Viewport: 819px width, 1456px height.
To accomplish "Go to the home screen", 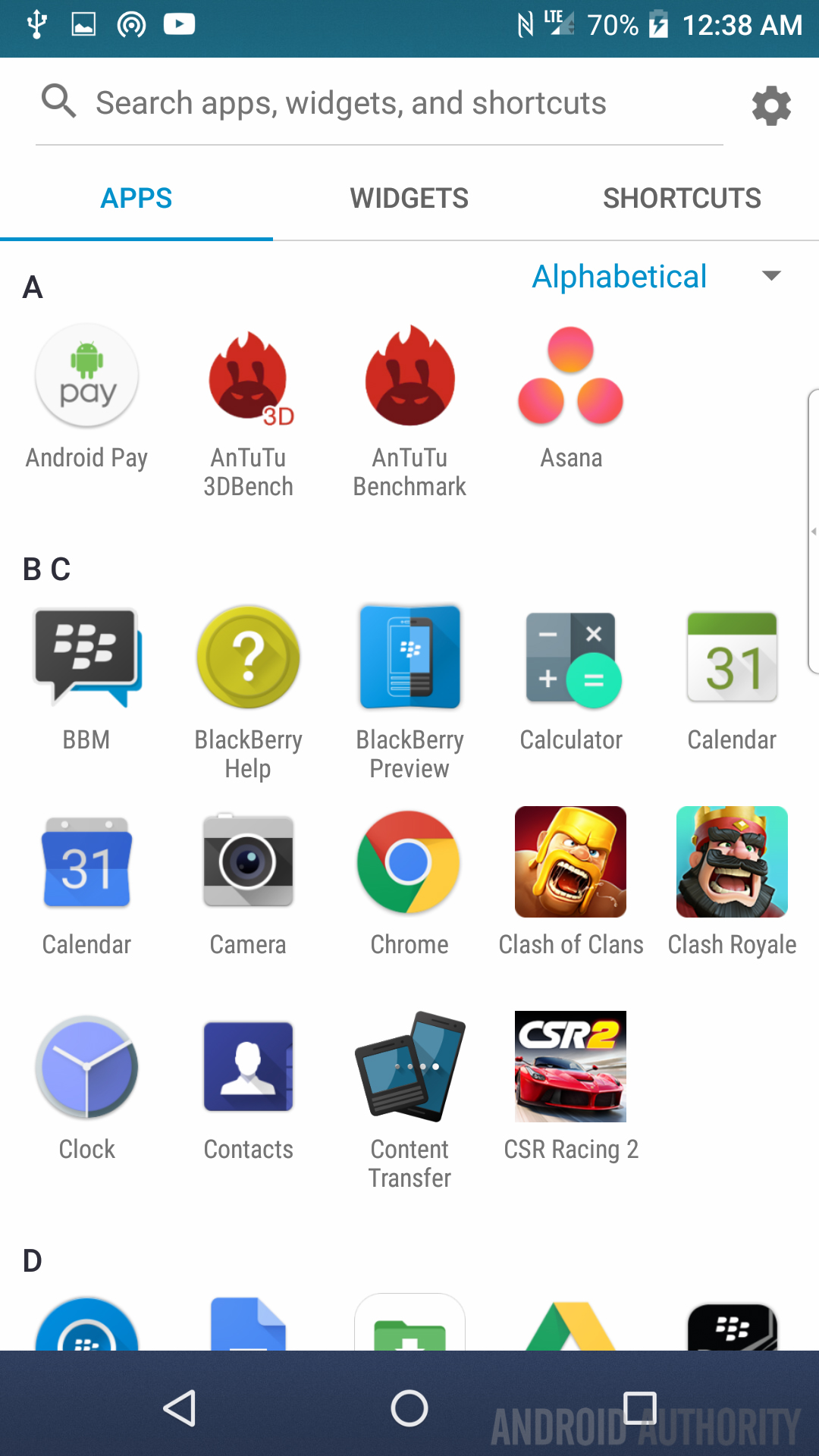I will pos(409,1408).
